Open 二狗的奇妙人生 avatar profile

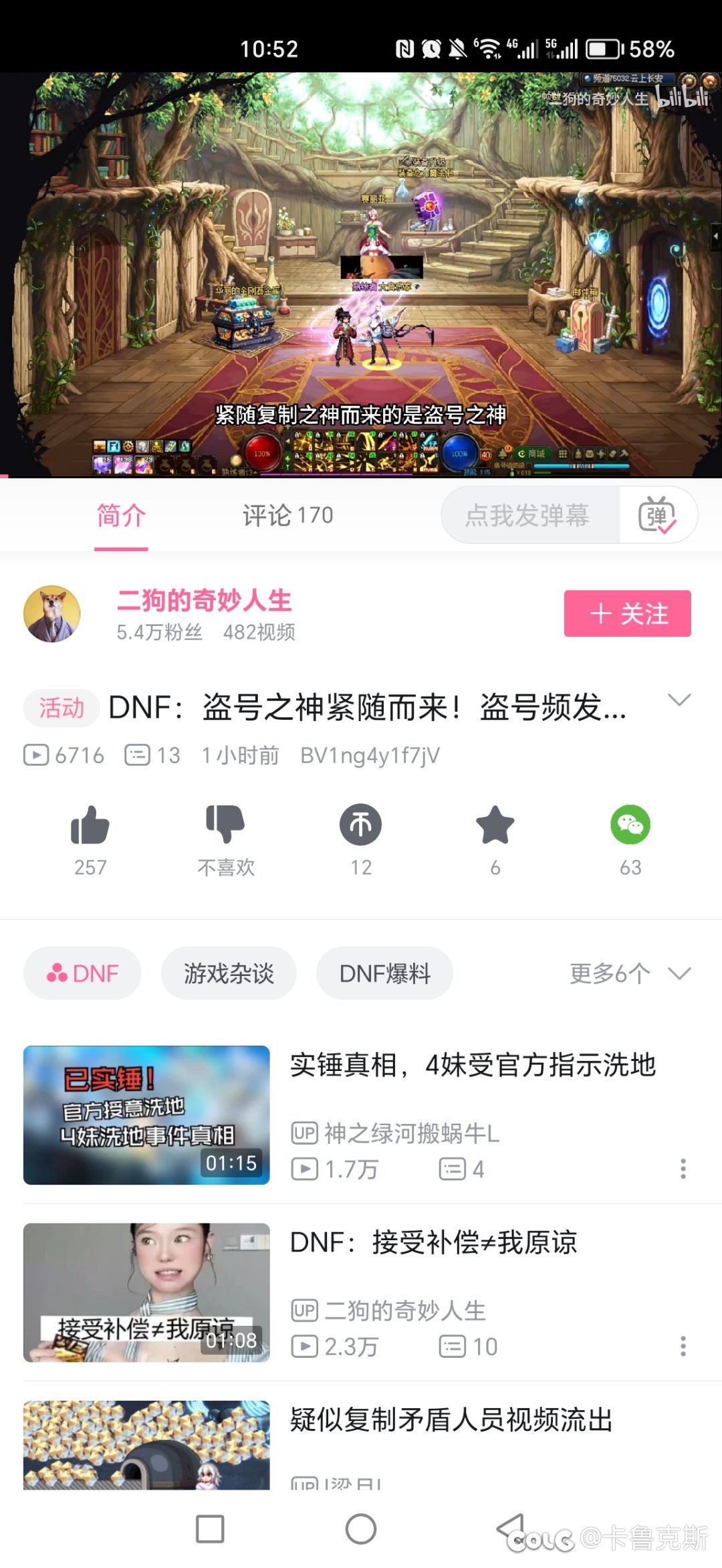[x=52, y=613]
